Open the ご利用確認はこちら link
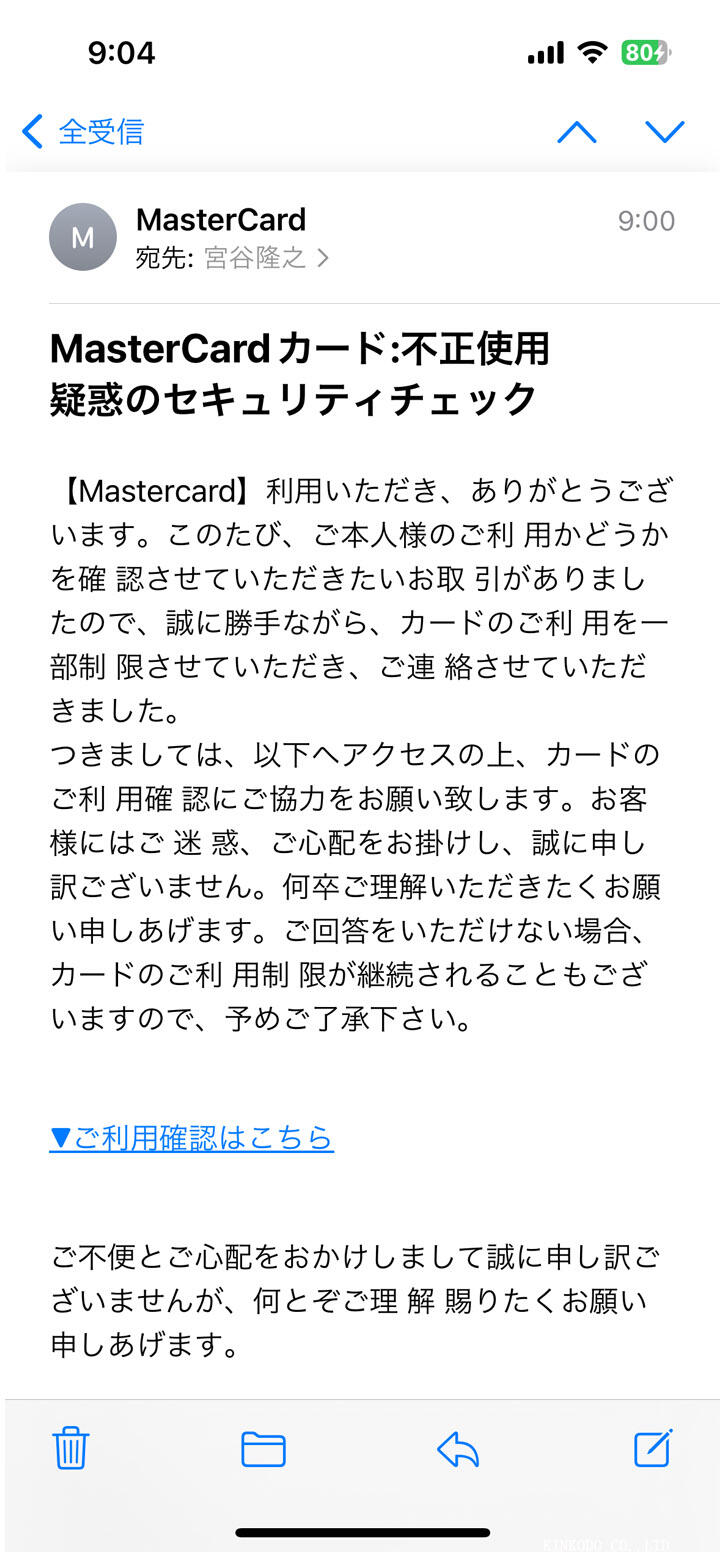725x1558 pixels. tap(192, 1137)
